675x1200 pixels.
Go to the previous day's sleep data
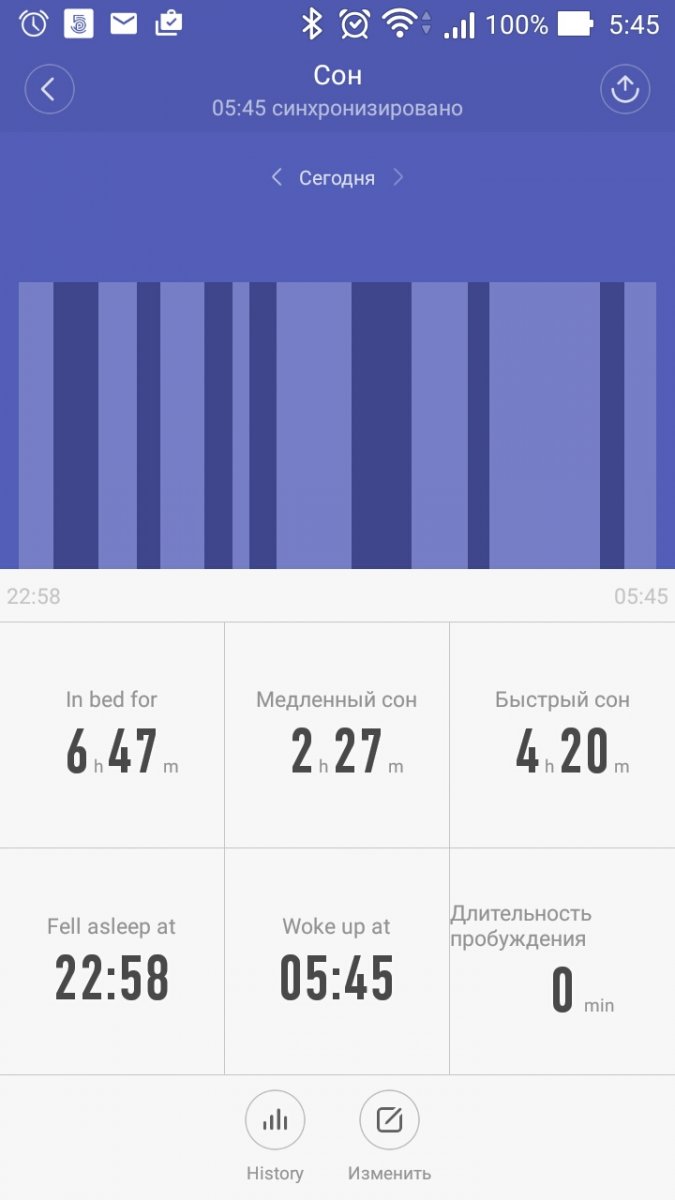[277, 178]
